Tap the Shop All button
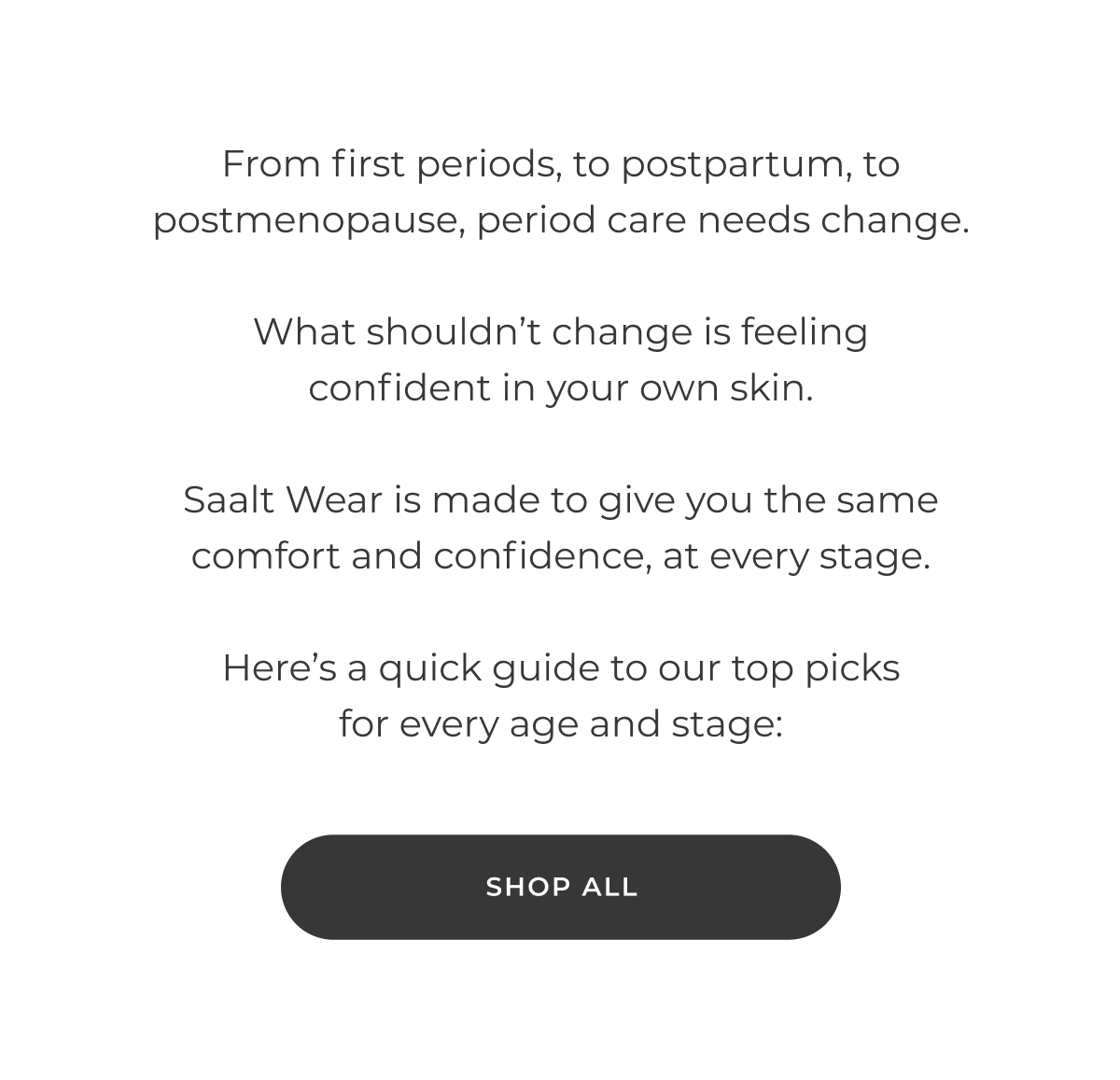Screen dimensions: 1120x1080 [x=560, y=887]
